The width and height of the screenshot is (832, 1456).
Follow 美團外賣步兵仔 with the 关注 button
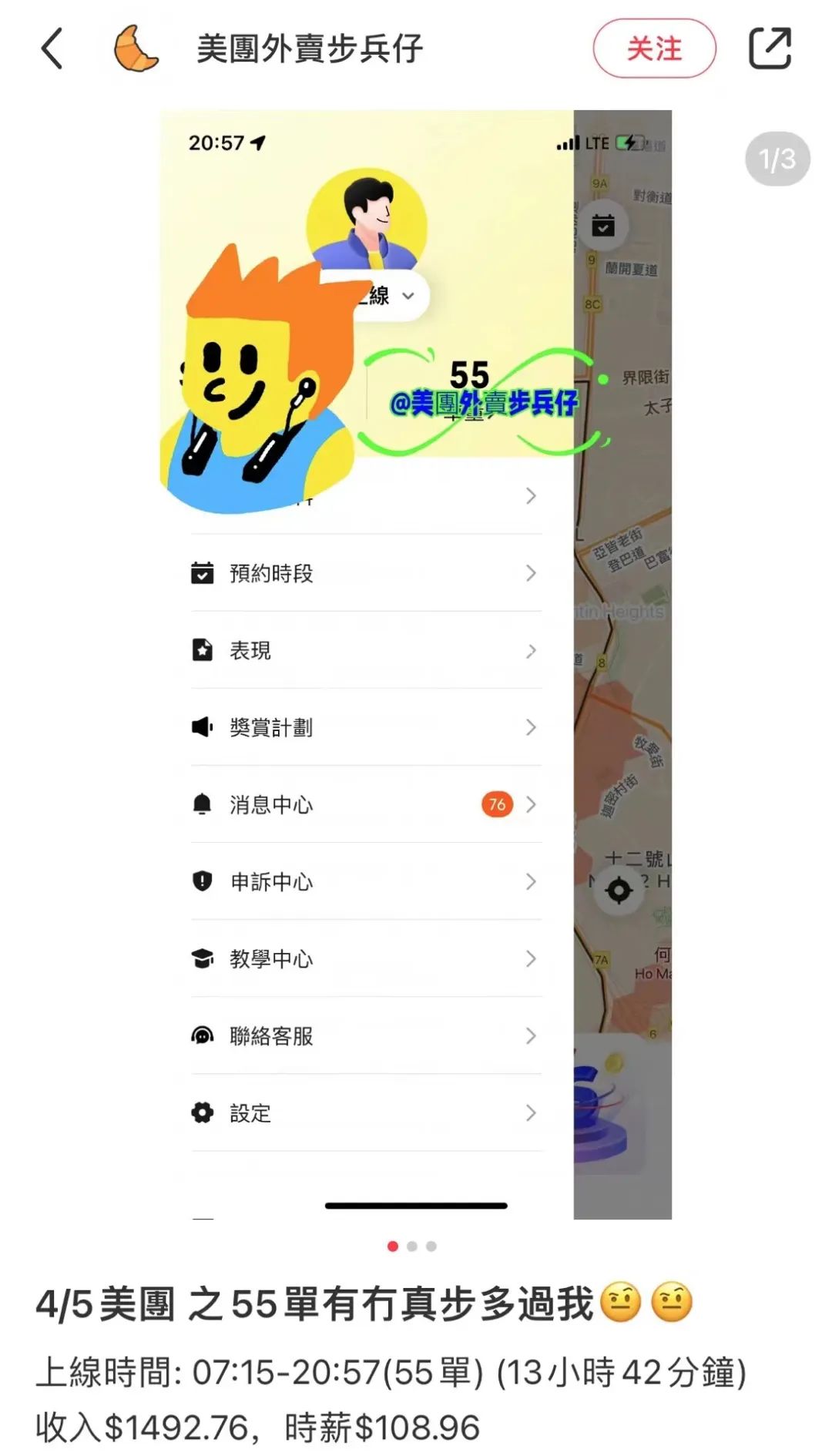click(654, 49)
